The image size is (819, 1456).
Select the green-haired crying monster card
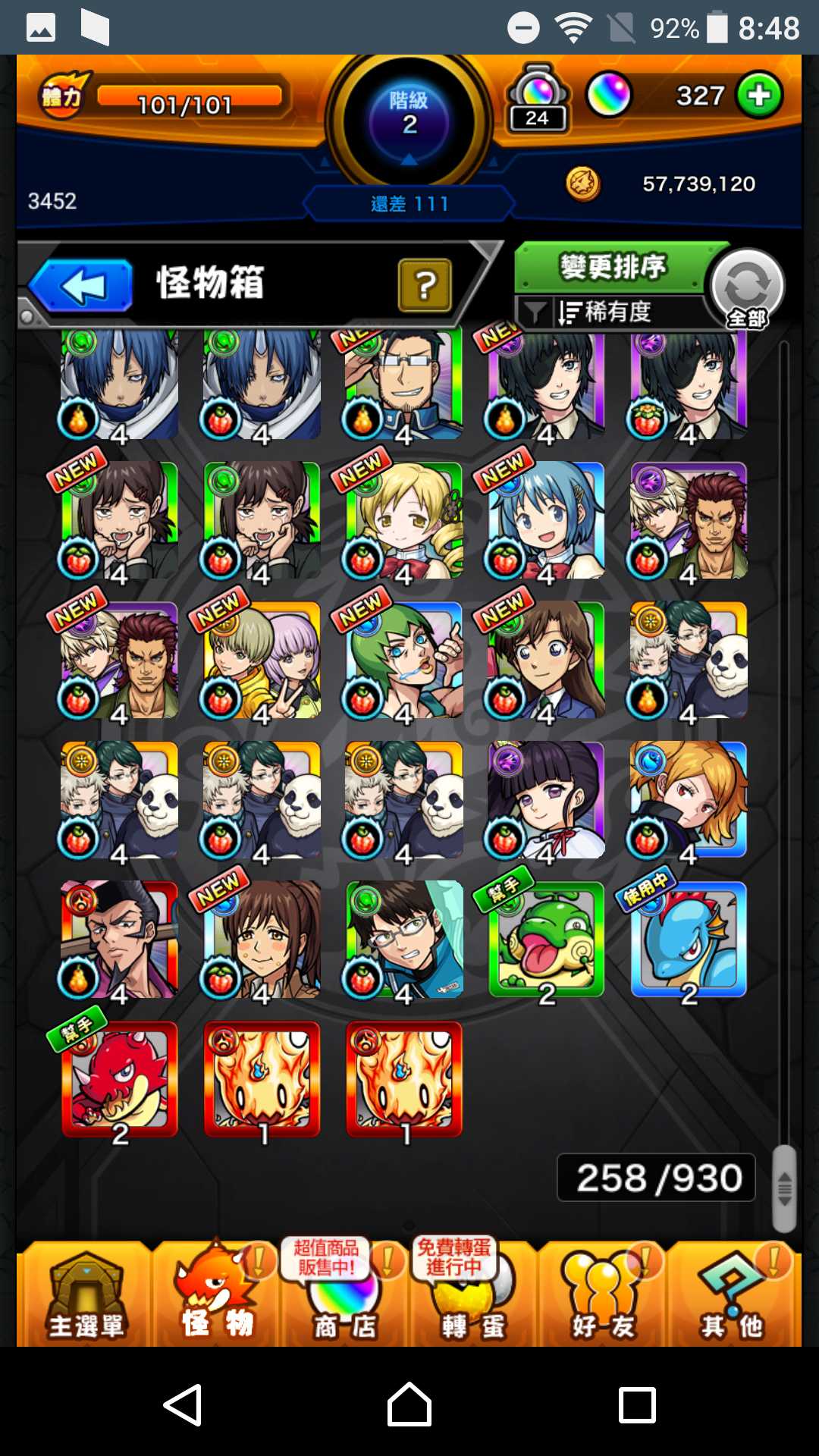tap(403, 661)
